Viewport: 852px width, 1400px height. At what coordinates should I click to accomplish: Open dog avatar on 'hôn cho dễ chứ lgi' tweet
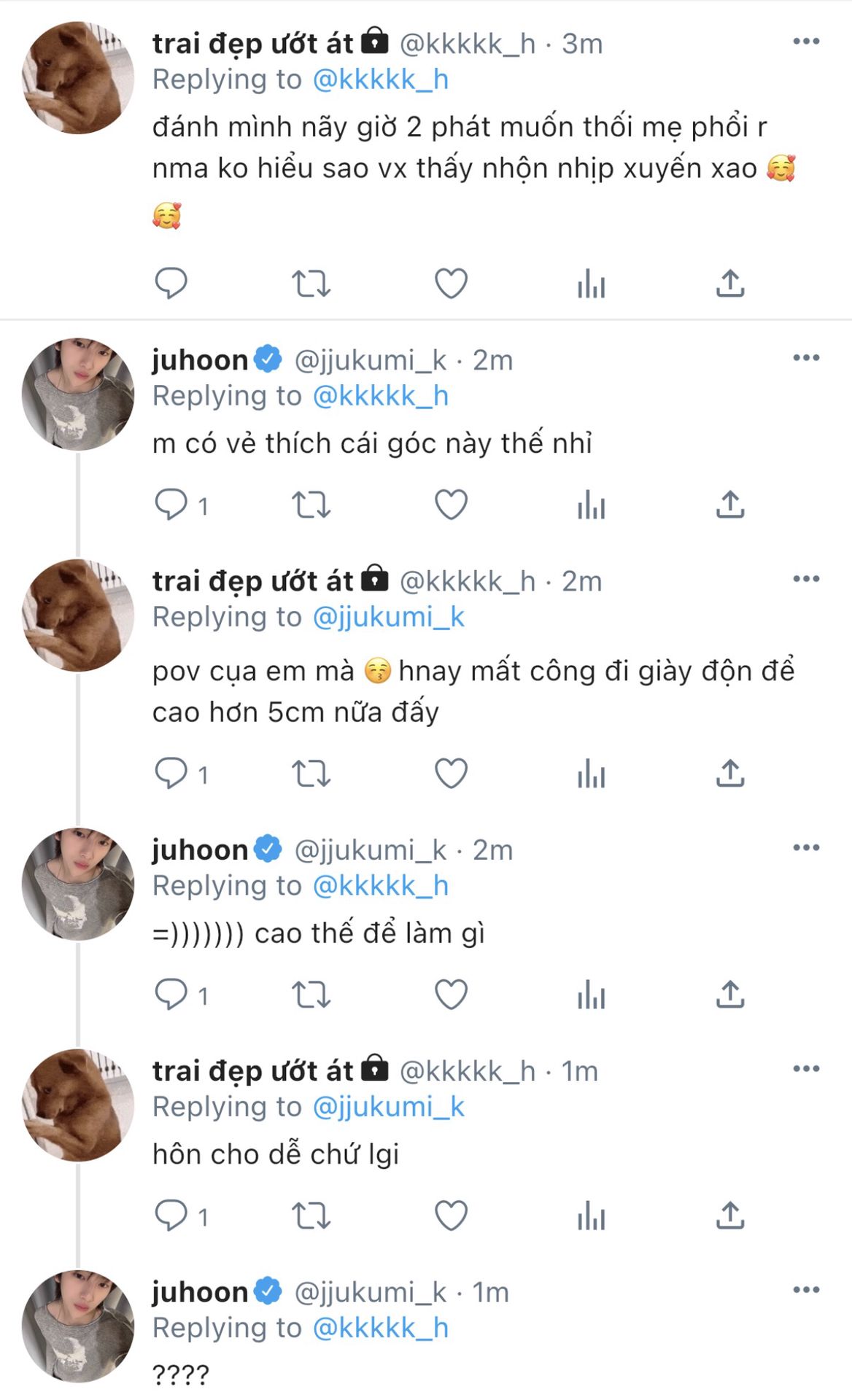pos(78,1105)
